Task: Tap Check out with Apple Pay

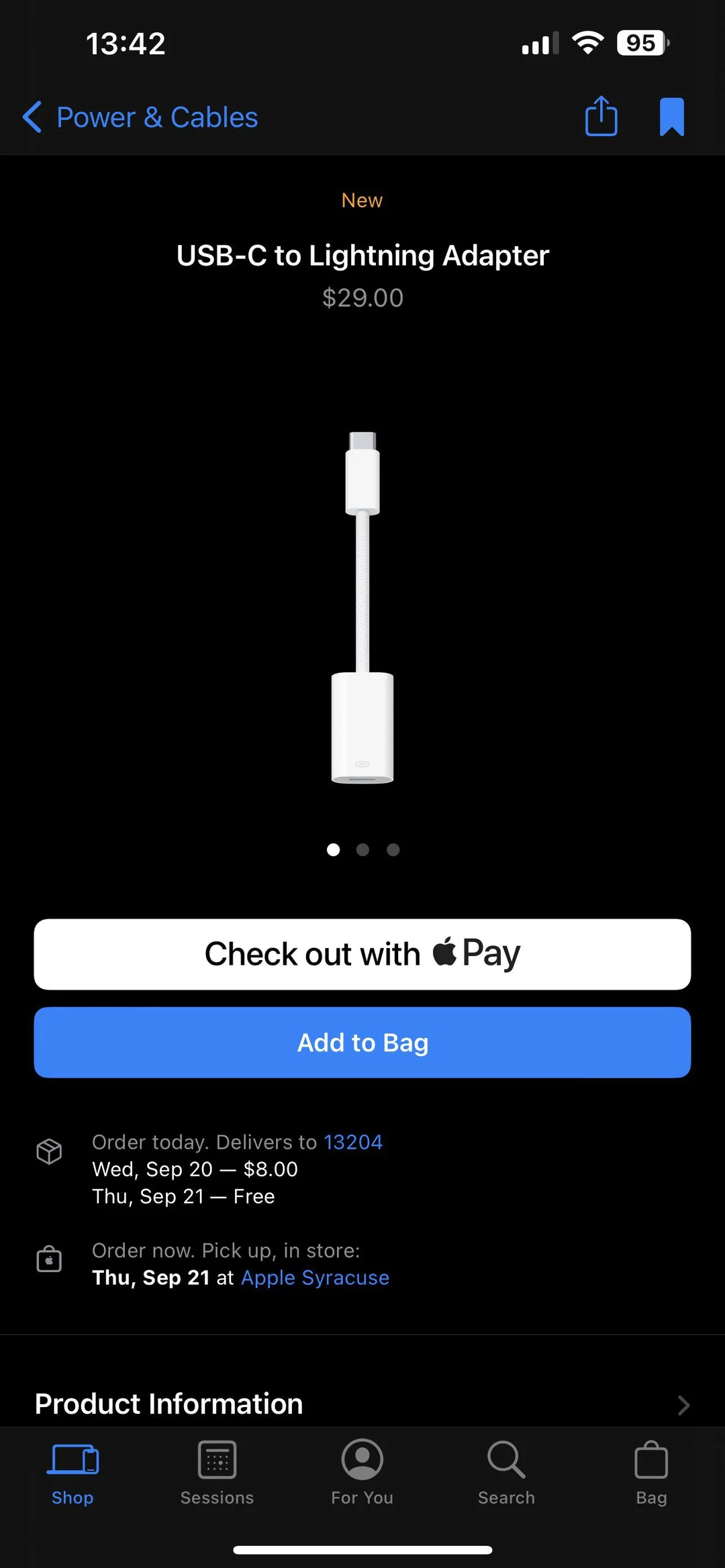Action: pyautogui.click(x=362, y=953)
